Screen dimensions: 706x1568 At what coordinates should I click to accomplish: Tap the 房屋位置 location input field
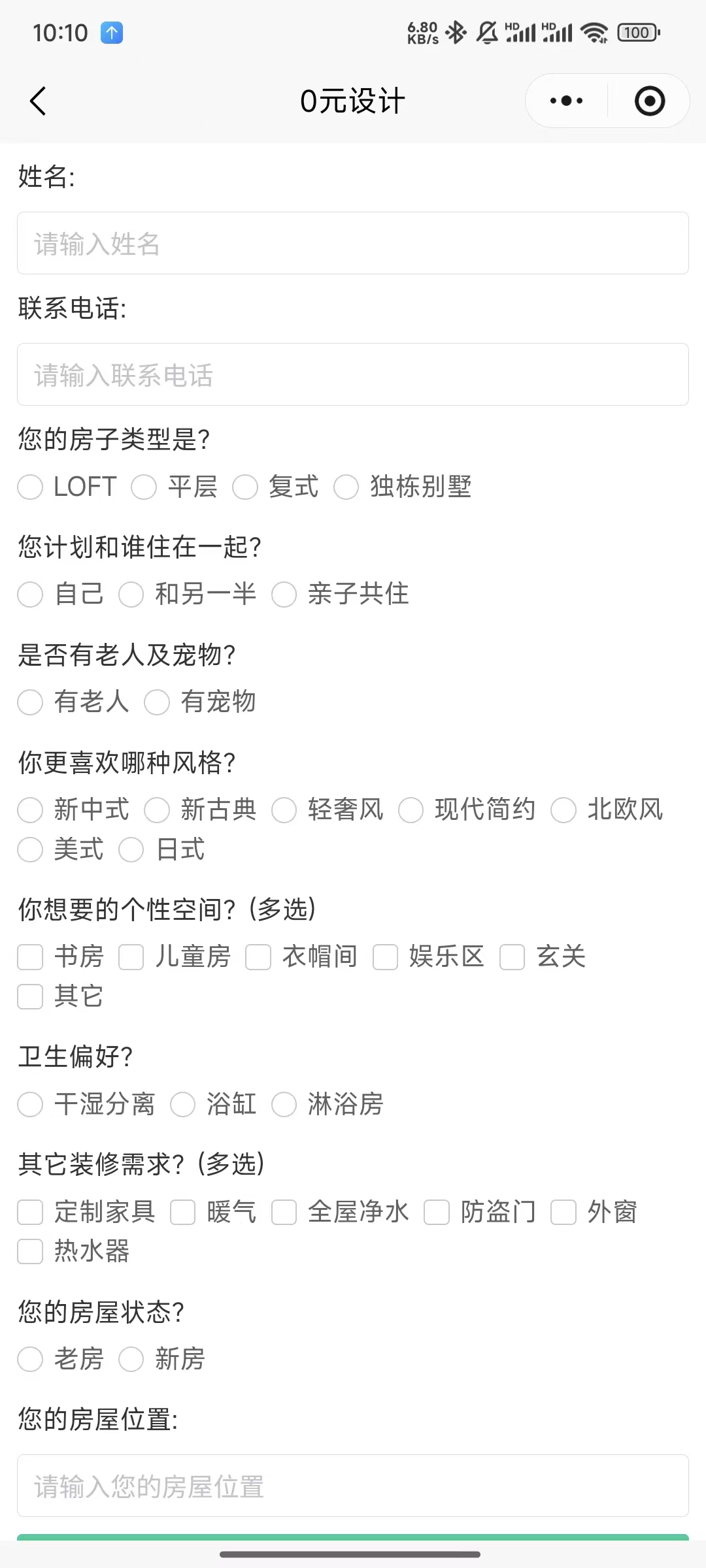pos(353,1486)
